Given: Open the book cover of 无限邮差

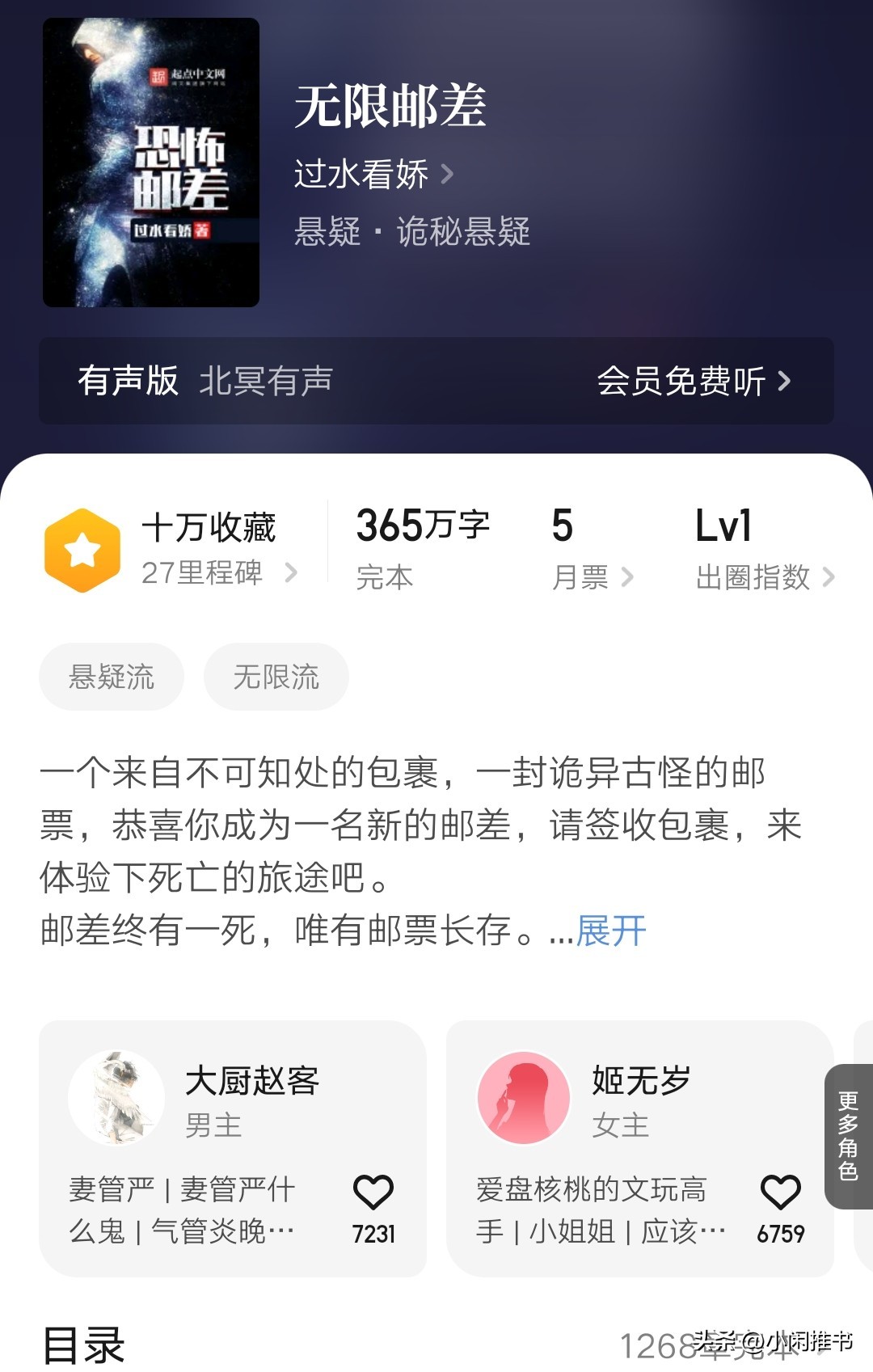Looking at the screenshot, I should click(x=151, y=163).
